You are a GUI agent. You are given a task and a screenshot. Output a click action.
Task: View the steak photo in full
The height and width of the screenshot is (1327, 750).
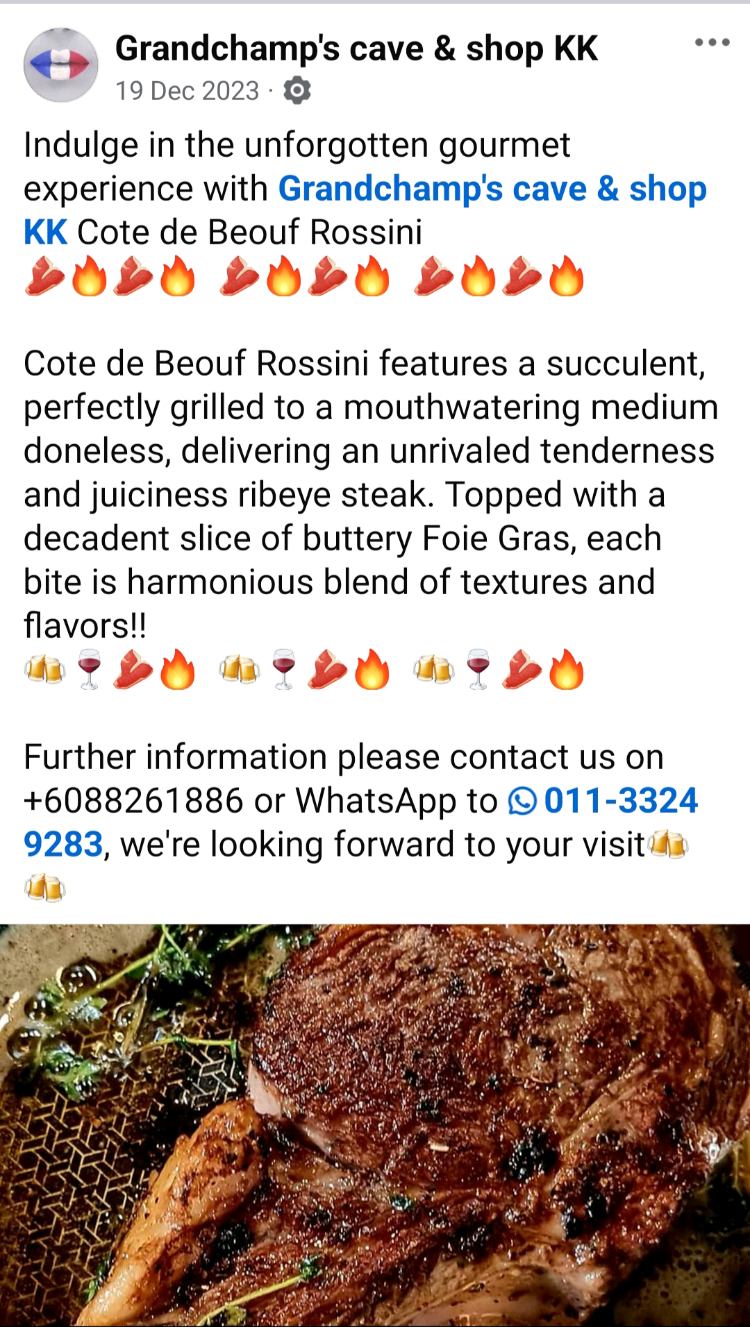pos(375,1125)
